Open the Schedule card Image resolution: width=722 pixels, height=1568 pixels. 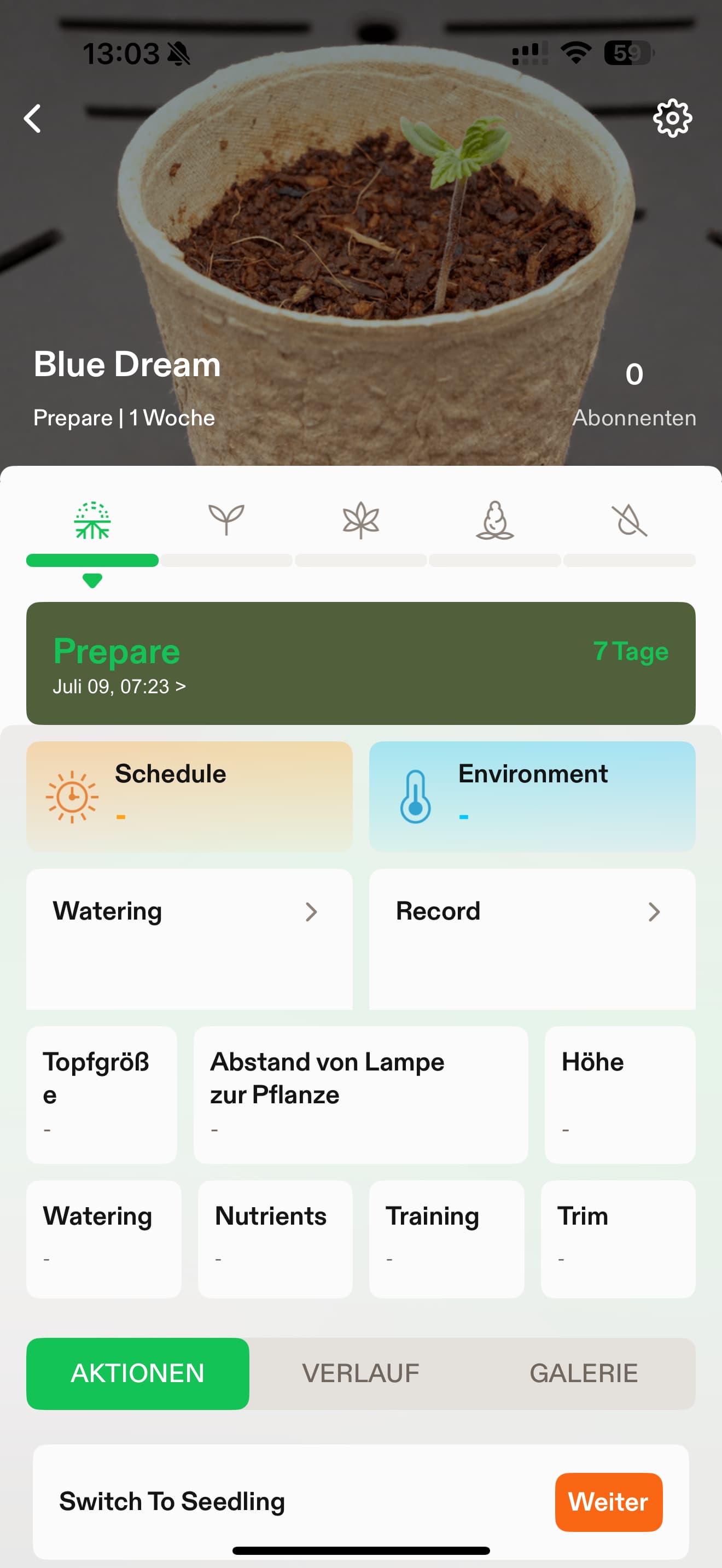(x=189, y=796)
